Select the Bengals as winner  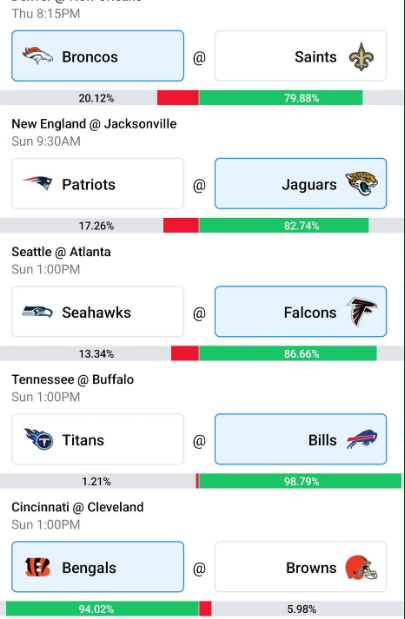(x=98, y=567)
